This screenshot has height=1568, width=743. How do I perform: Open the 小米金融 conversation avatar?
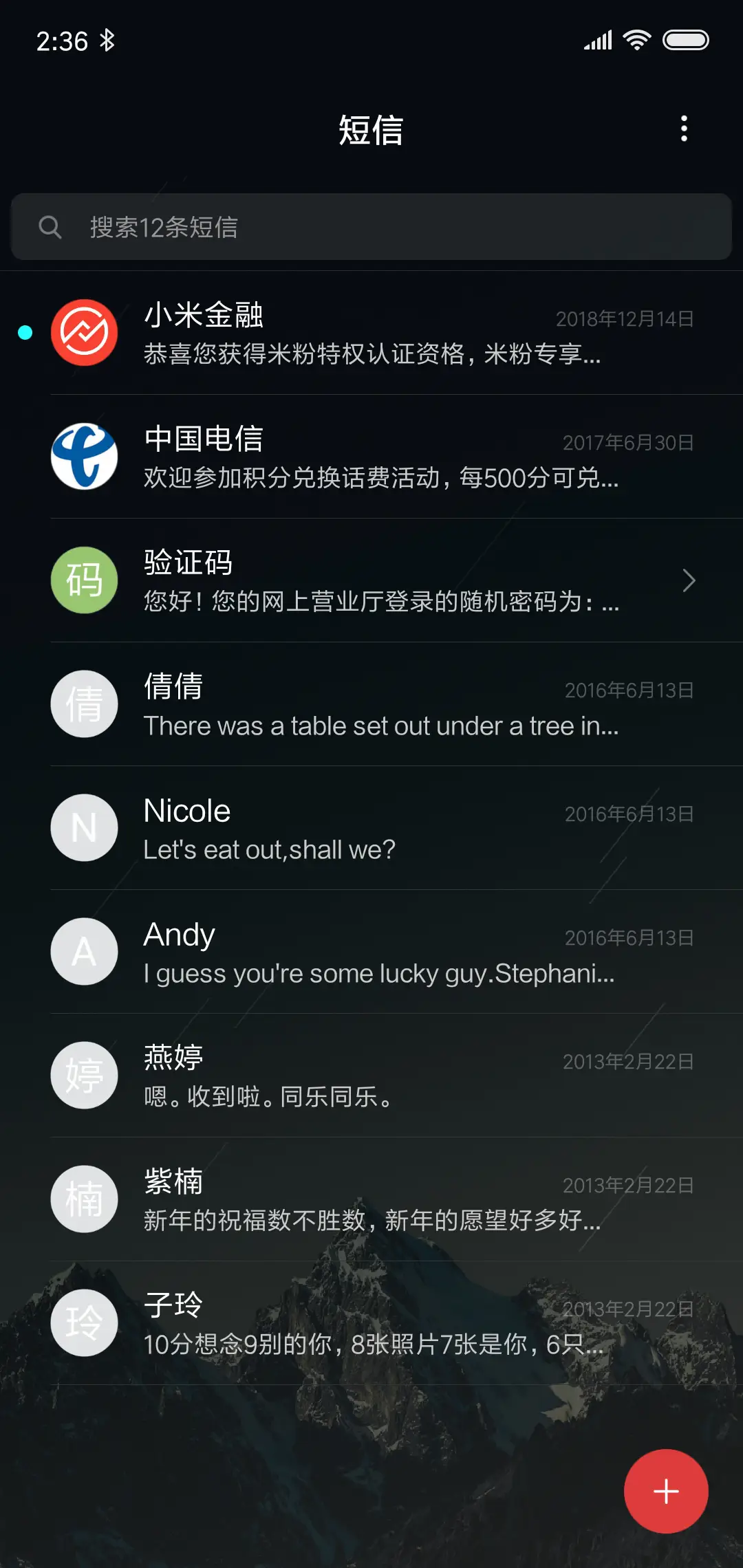[x=84, y=333]
